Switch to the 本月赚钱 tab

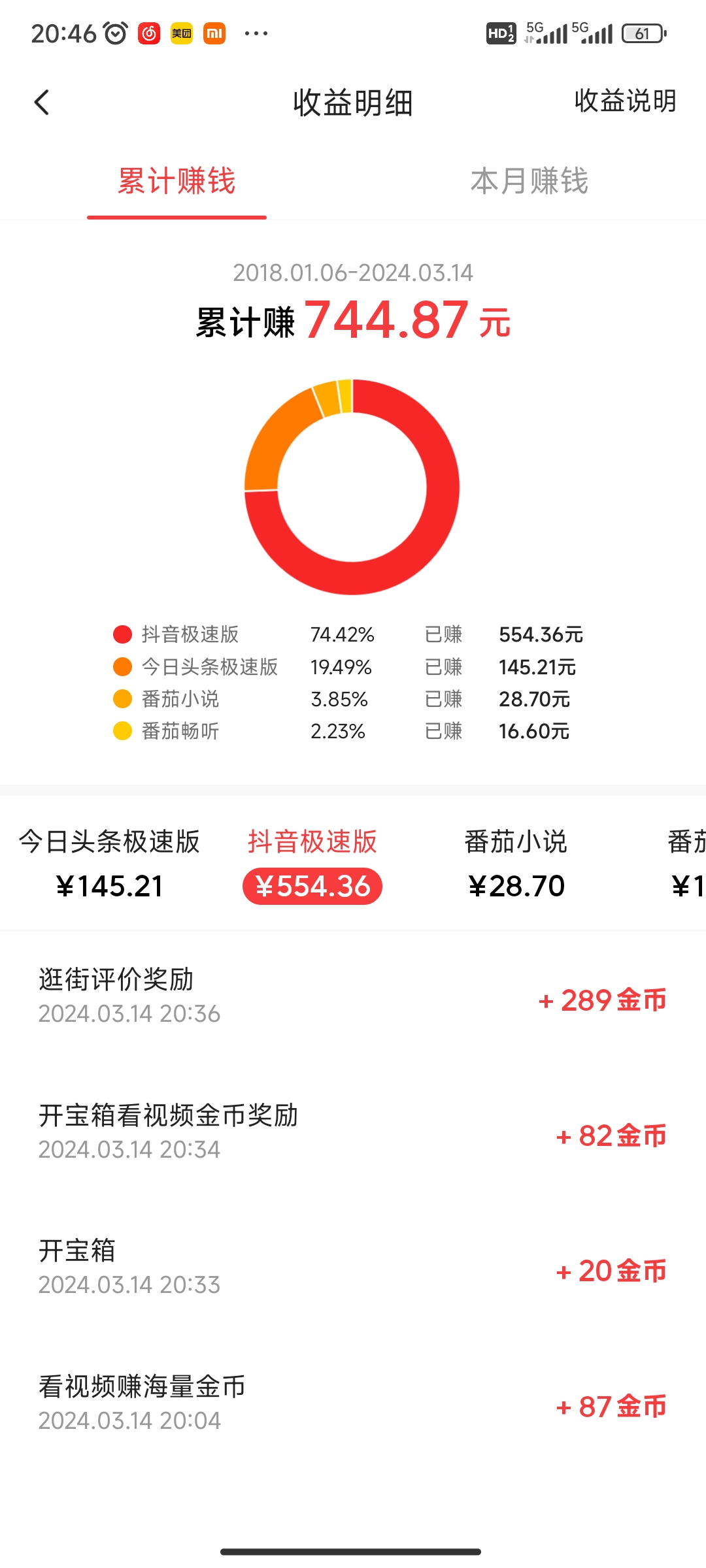529,181
